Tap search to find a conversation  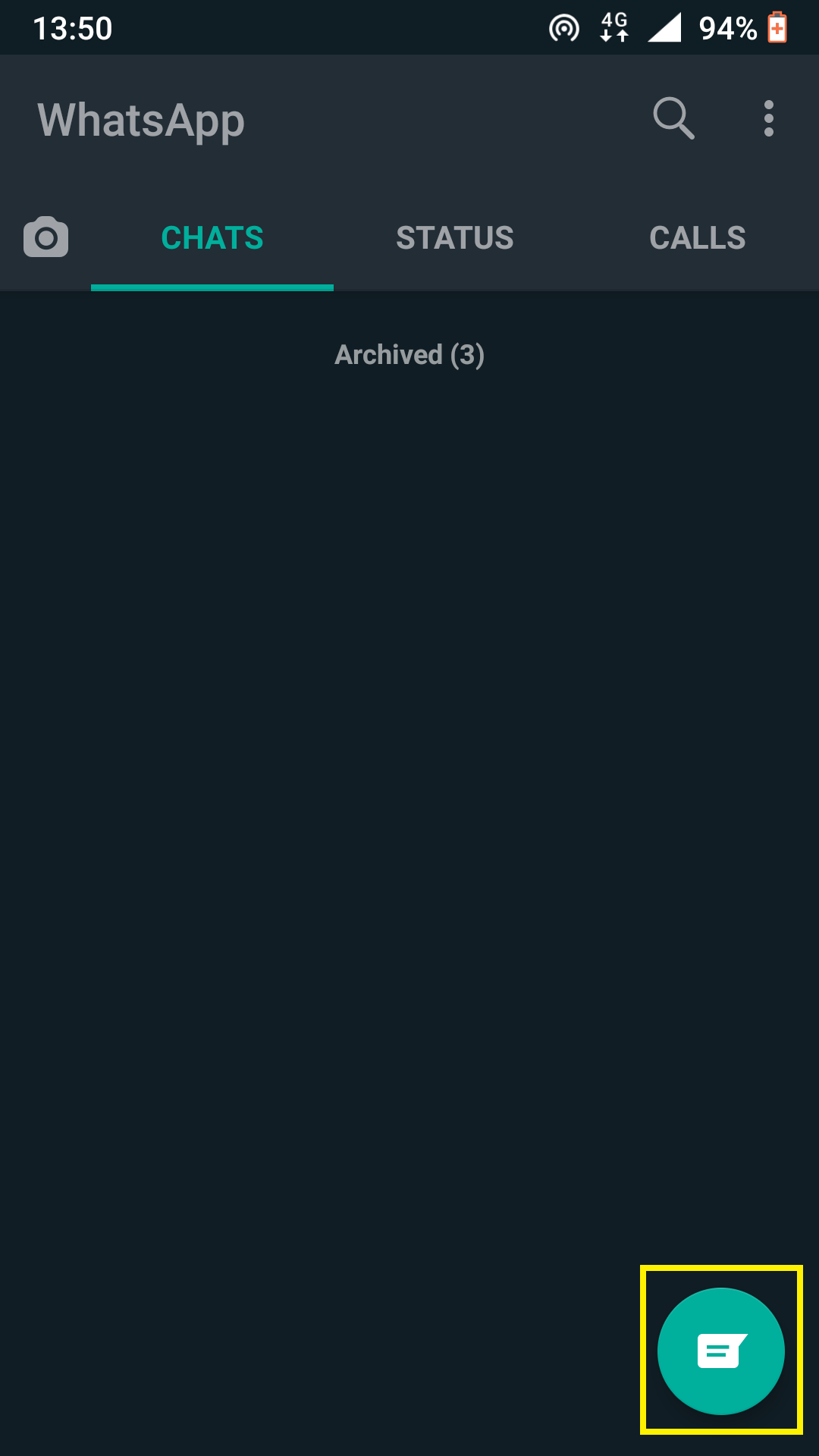point(673,118)
